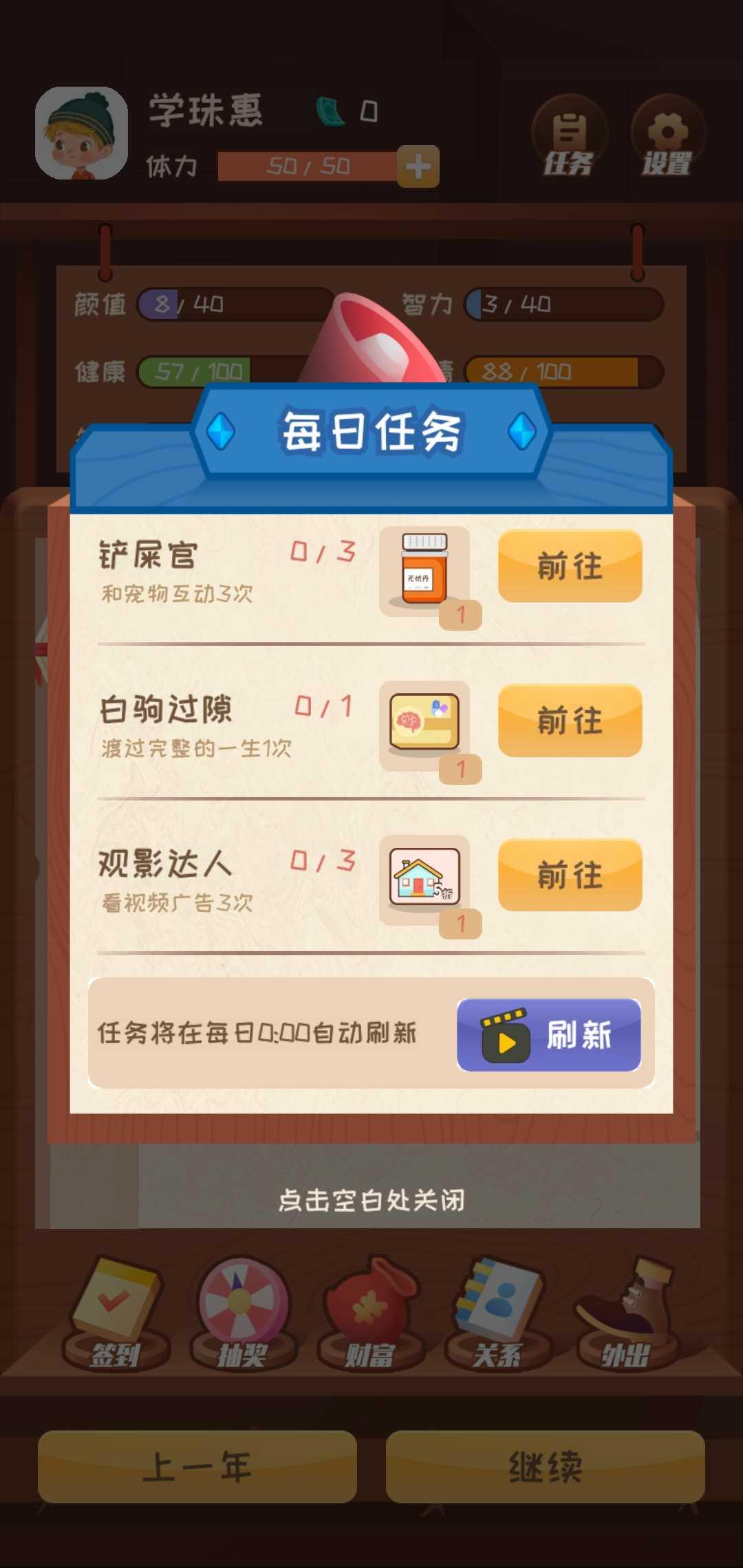Tap the 5折 house reward item
743x1568 pixels.
(424, 878)
